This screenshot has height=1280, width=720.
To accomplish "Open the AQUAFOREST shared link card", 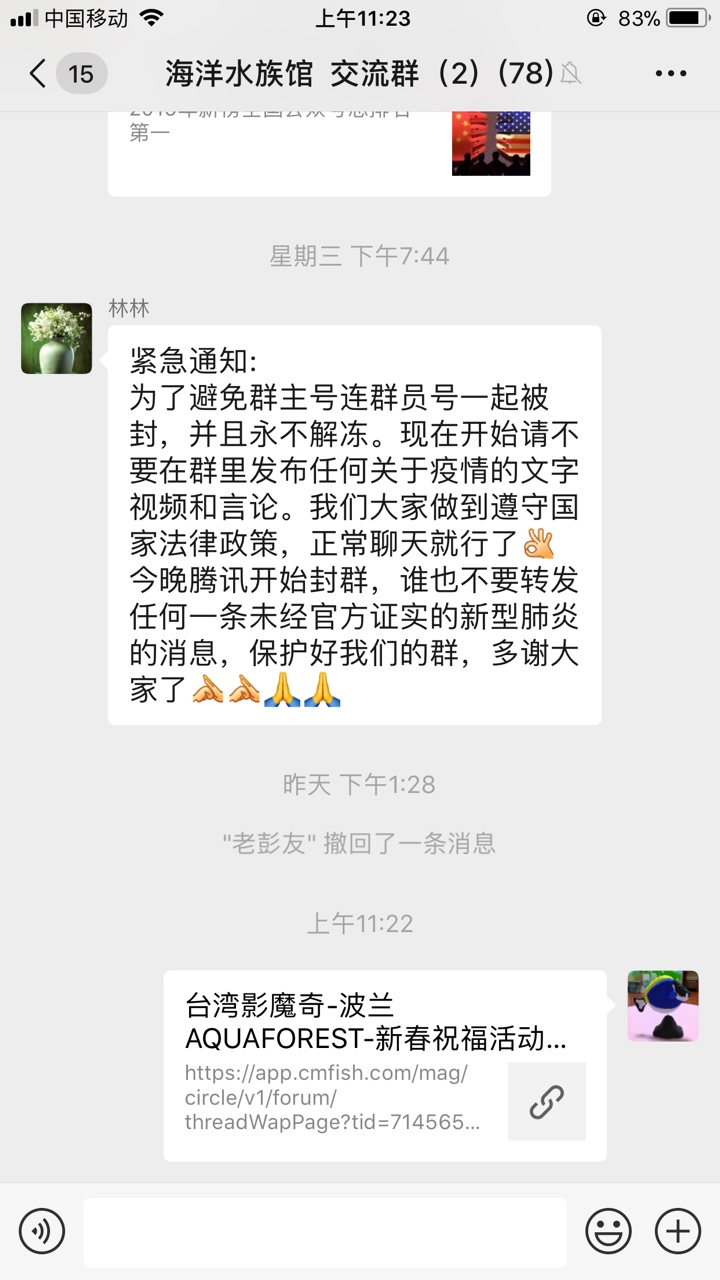I will [385, 1065].
